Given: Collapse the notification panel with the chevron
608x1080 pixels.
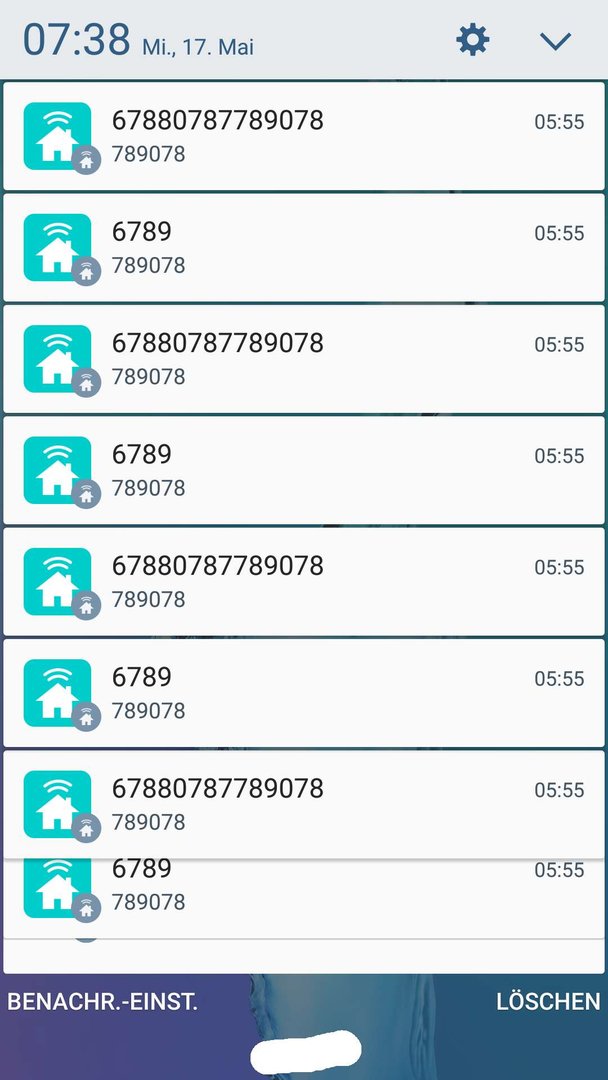Looking at the screenshot, I should pos(555,41).
